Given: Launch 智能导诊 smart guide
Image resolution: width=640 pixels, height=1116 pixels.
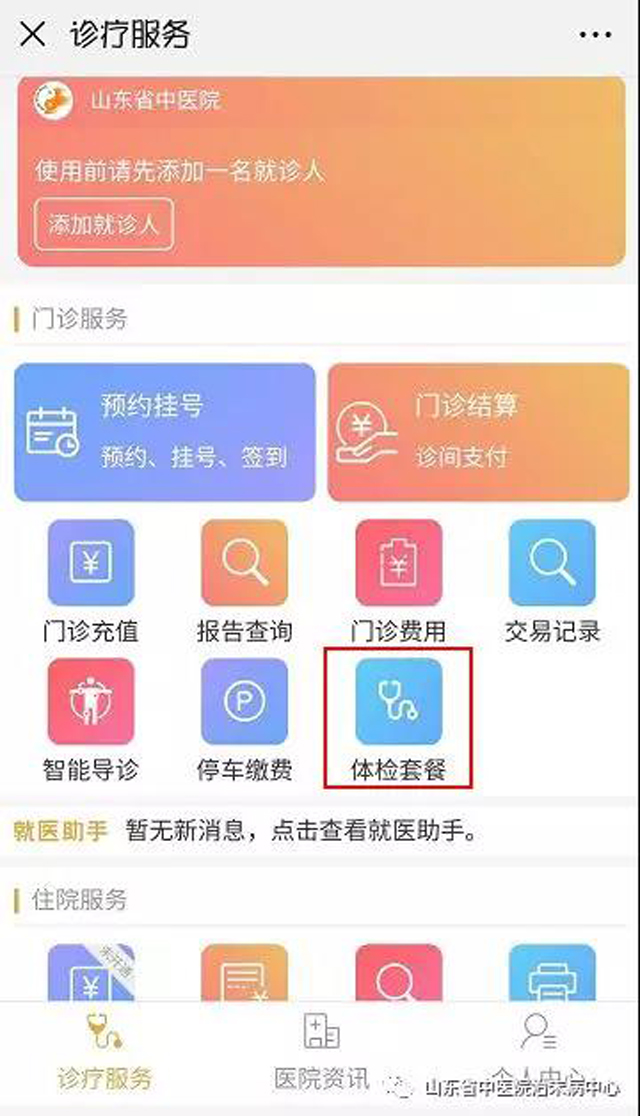Looking at the screenshot, I should coord(91,719).
